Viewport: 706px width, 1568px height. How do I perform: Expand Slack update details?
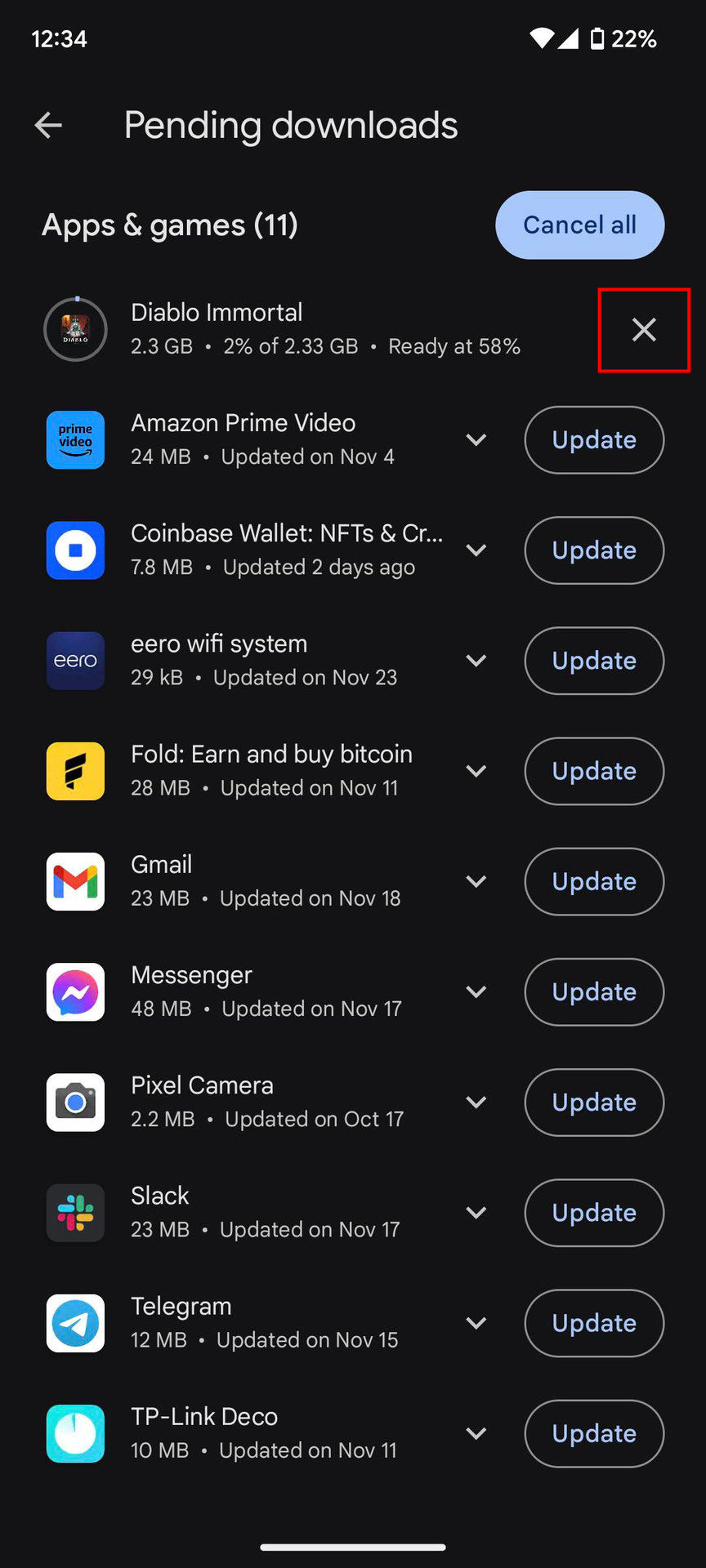[x=476, y=1213]
